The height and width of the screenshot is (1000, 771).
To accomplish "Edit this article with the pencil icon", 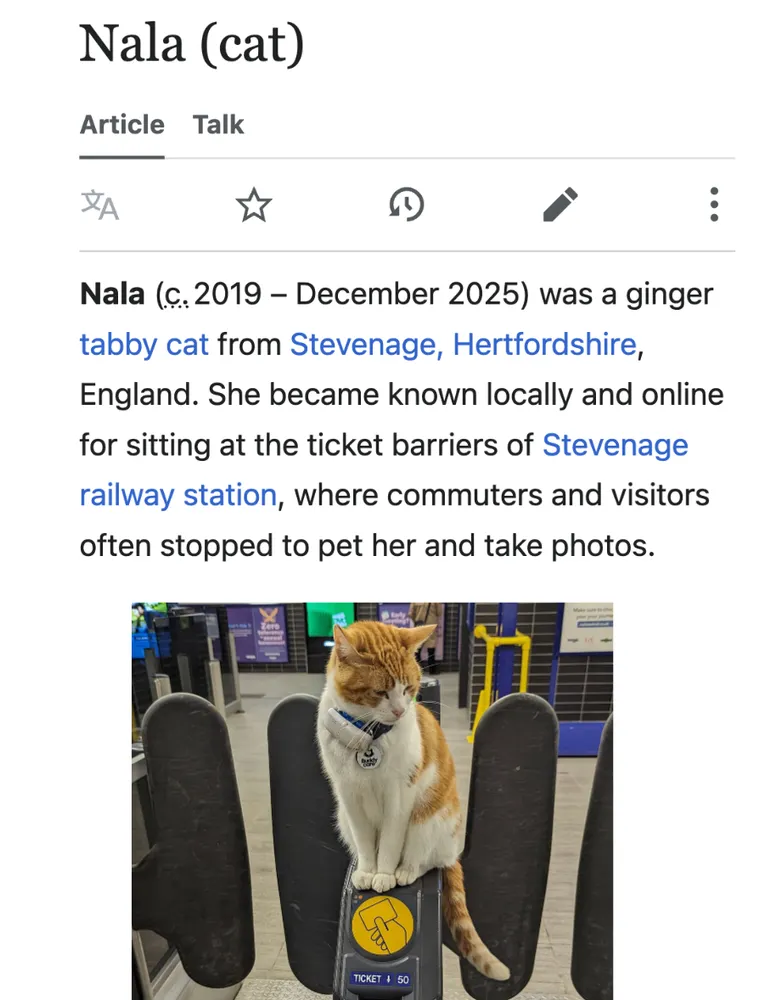I will (560, 205).
